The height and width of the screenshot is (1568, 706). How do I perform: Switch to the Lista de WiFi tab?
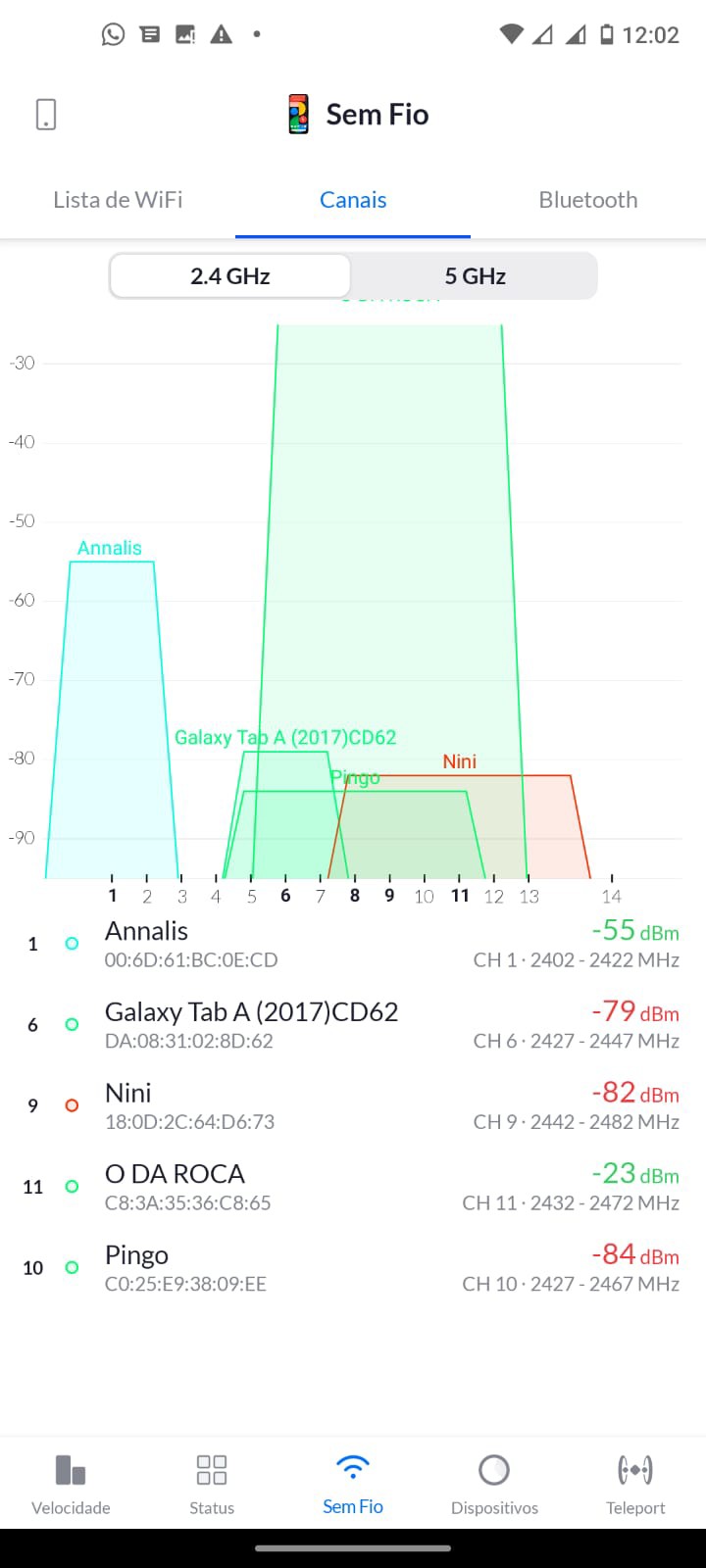click(118, 200)
